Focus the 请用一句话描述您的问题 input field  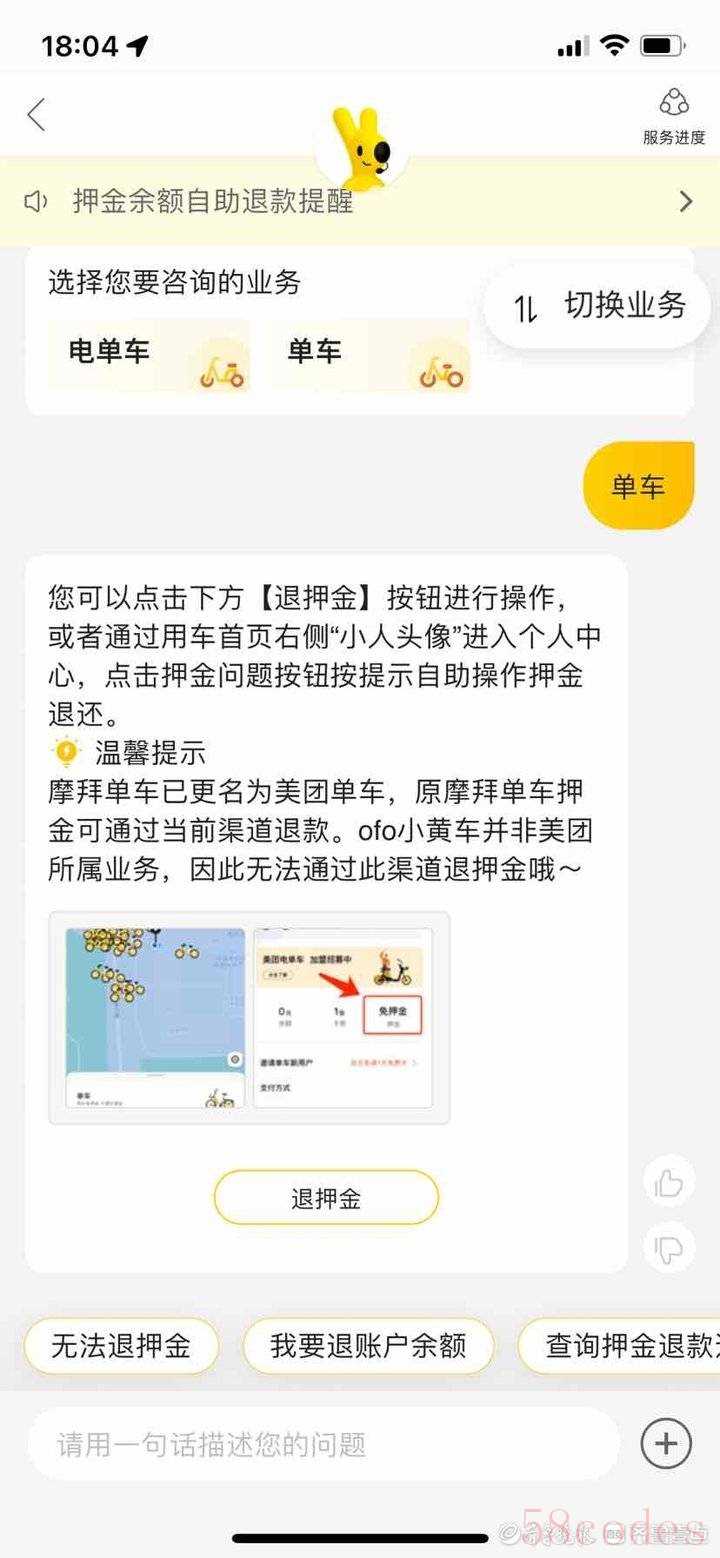tap(320, 1444)
